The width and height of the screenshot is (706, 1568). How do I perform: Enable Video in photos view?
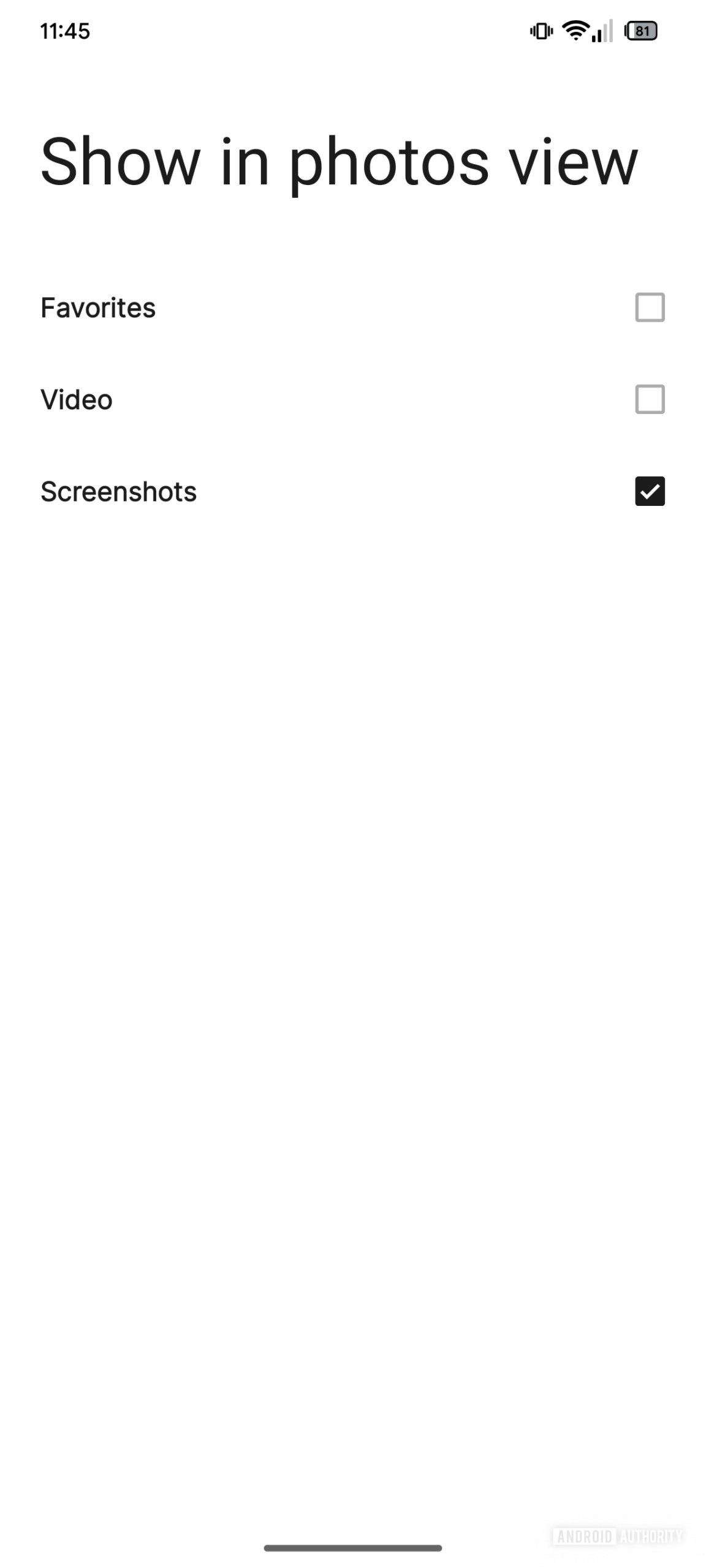point(650,399)
